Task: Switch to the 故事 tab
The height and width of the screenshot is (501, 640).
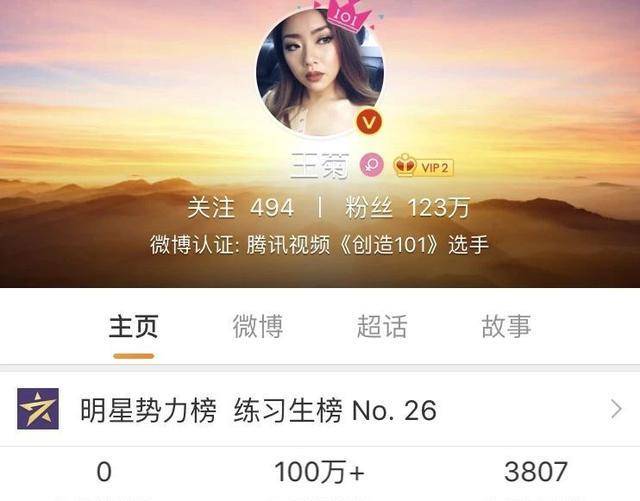Action: tap(506, 326)
